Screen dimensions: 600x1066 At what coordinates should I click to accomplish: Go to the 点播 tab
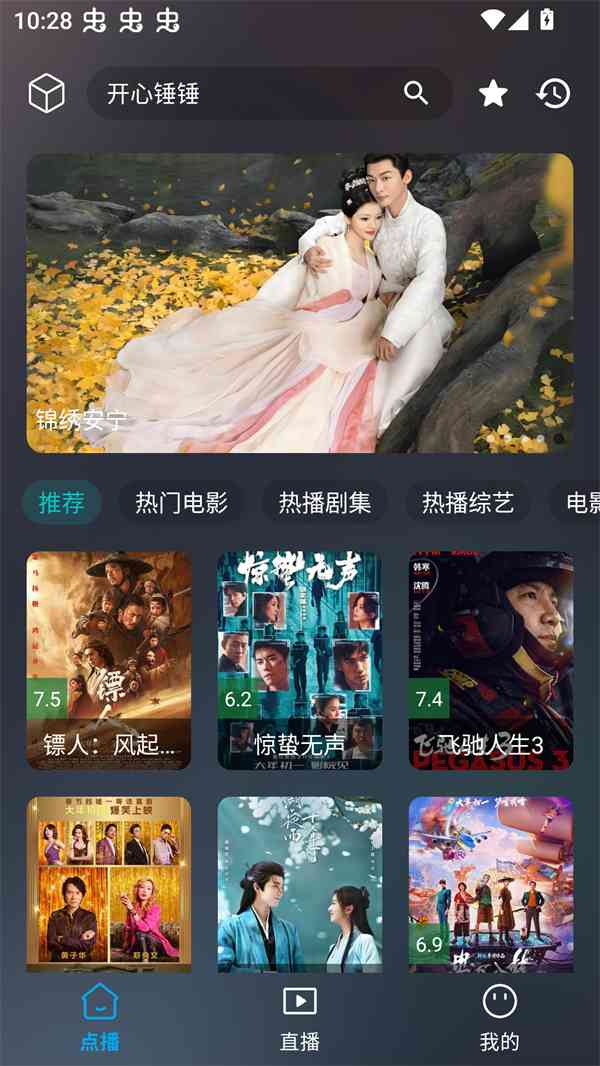point(100,1017)
